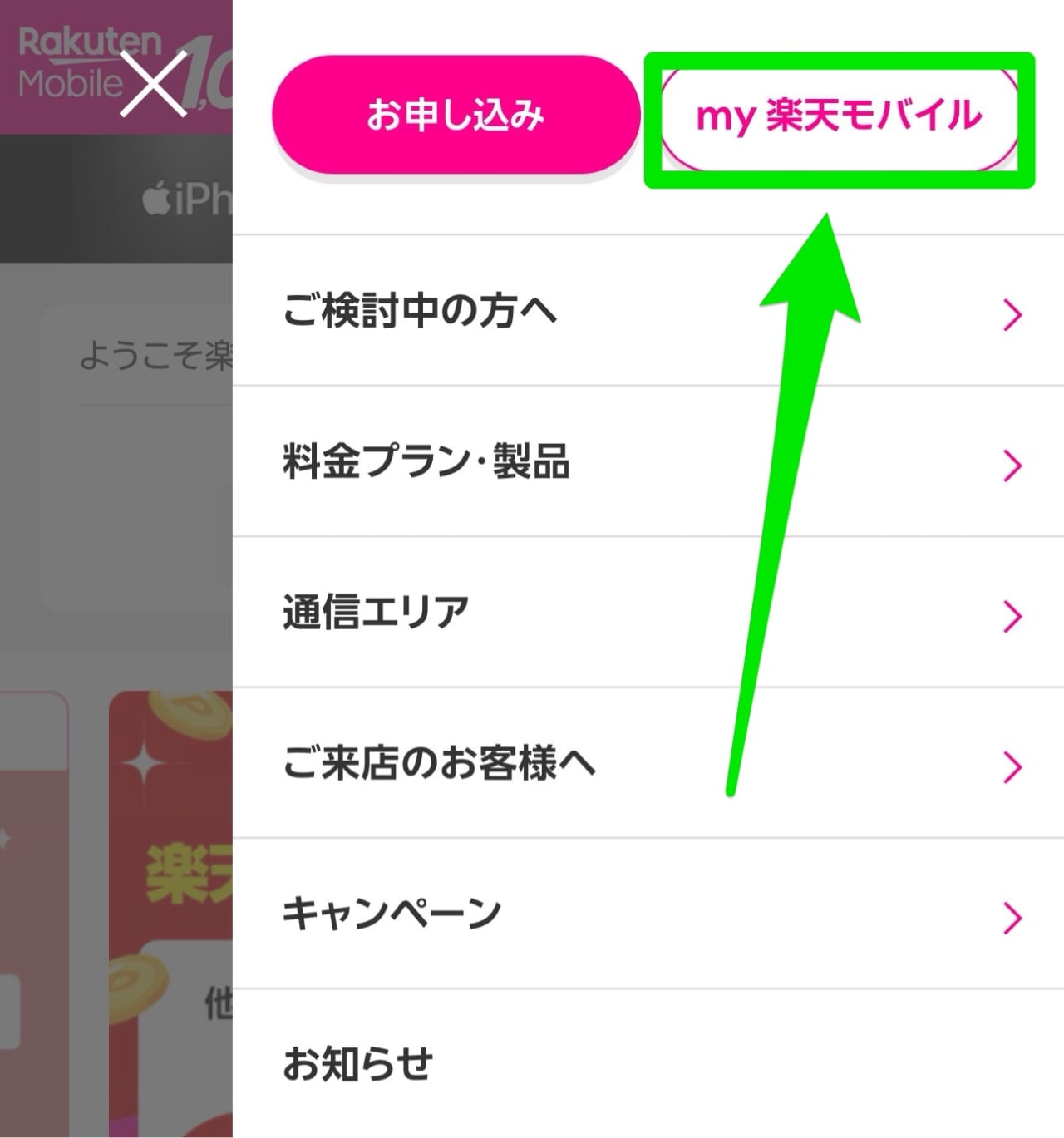The height and width of the screenshot is (1138, 1064).
Task: Open my 楽天モバイル
Action: pyautogui.click(x=839, y=116)
